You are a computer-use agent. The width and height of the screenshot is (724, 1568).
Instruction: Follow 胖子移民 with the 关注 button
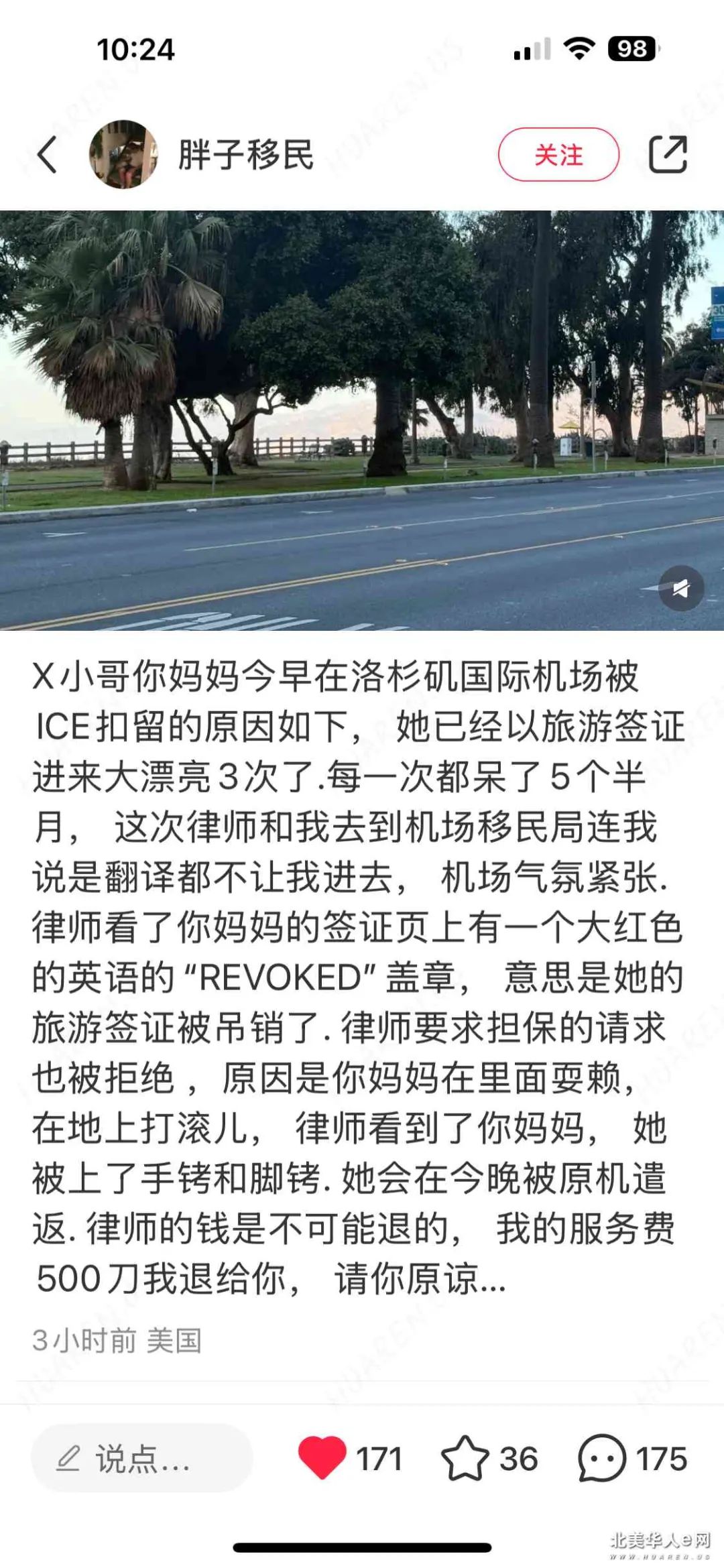click(x=558, y=155)
